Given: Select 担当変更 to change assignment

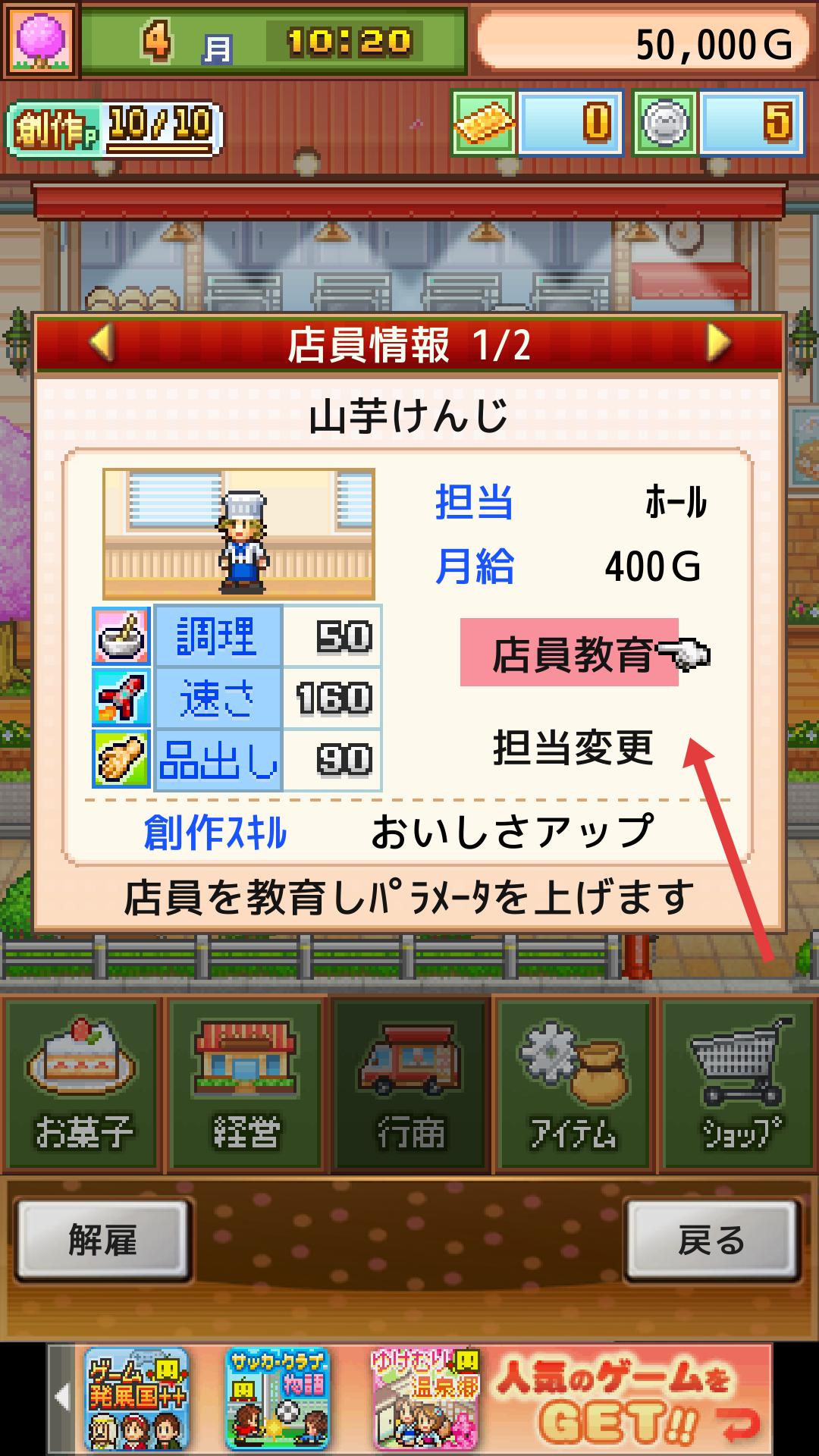Looking at the screenshot, I should click(573, 748).
